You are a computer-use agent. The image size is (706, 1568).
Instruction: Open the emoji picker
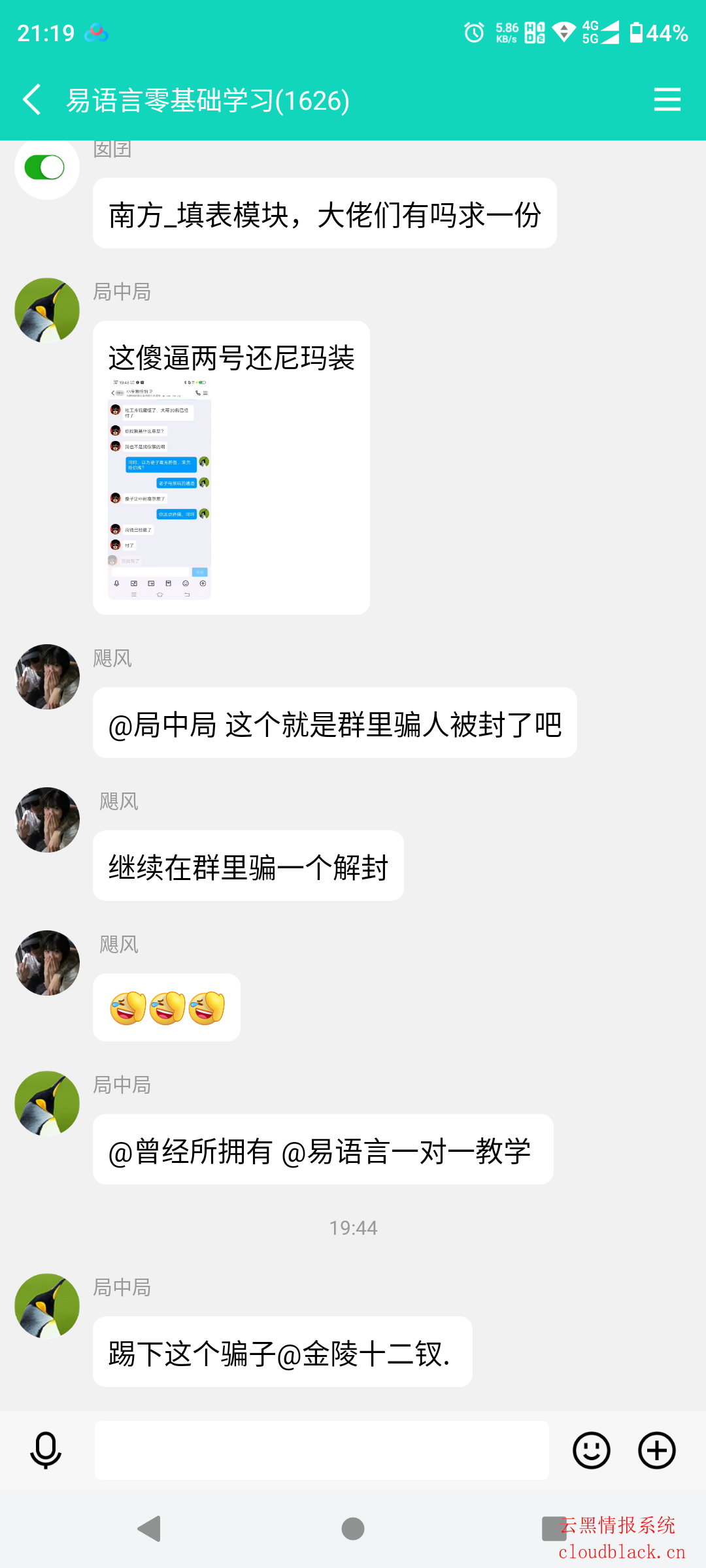coord(591,1450)
